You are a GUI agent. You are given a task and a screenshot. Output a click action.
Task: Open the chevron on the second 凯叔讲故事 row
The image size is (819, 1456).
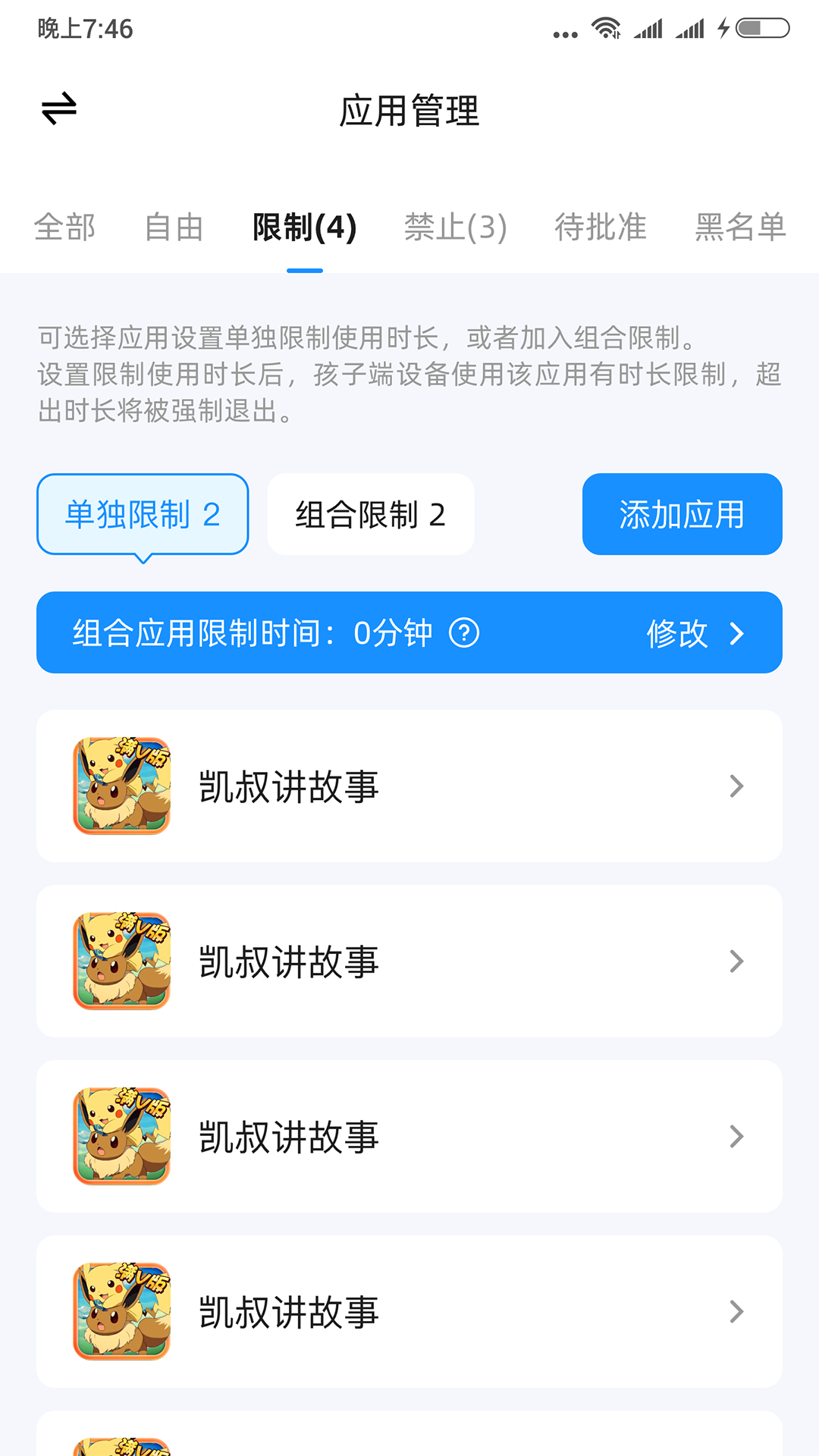[736, 962]
